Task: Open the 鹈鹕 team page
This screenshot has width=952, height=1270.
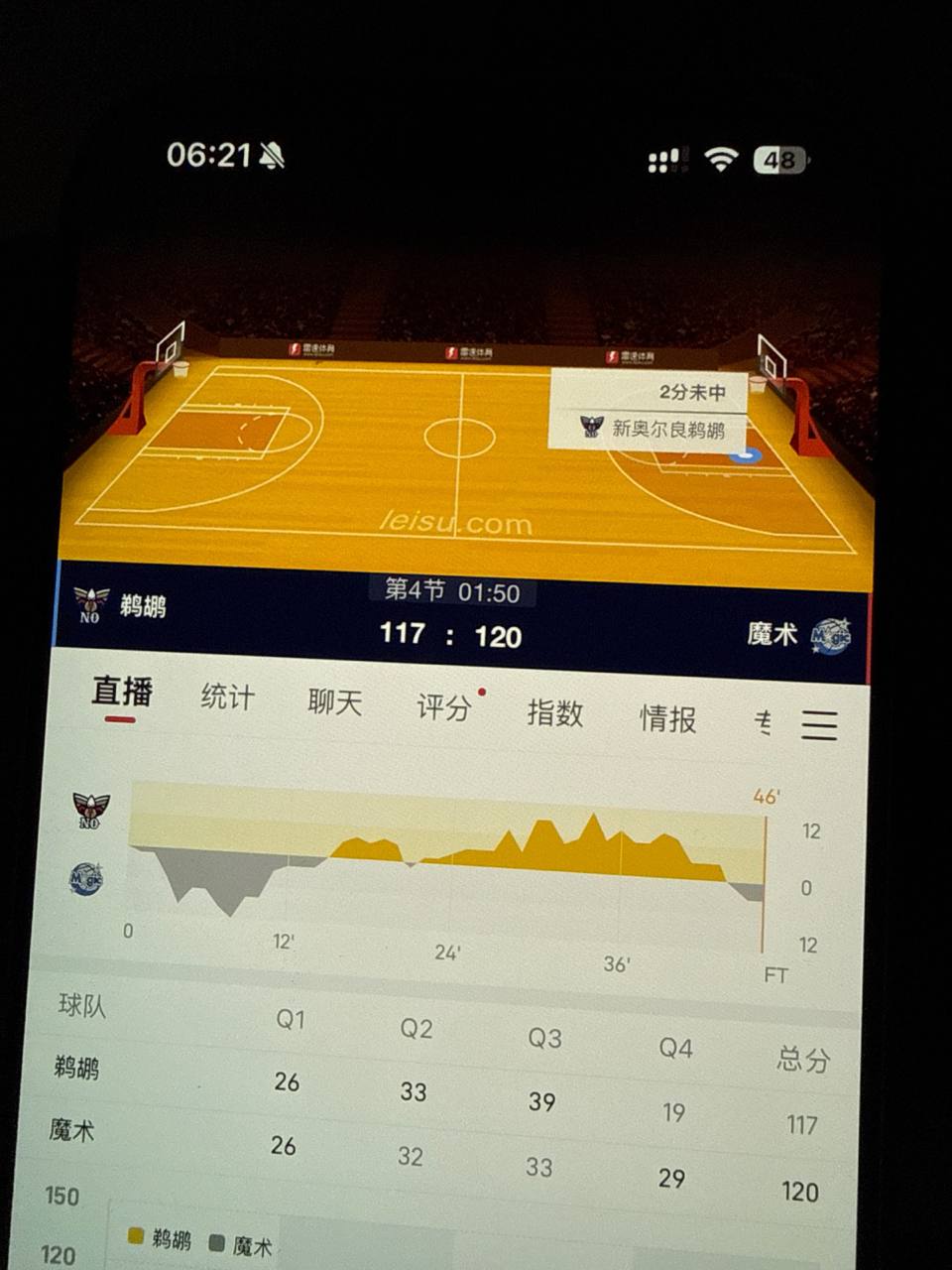Action: pyautogui.click(x=121, y=603)
